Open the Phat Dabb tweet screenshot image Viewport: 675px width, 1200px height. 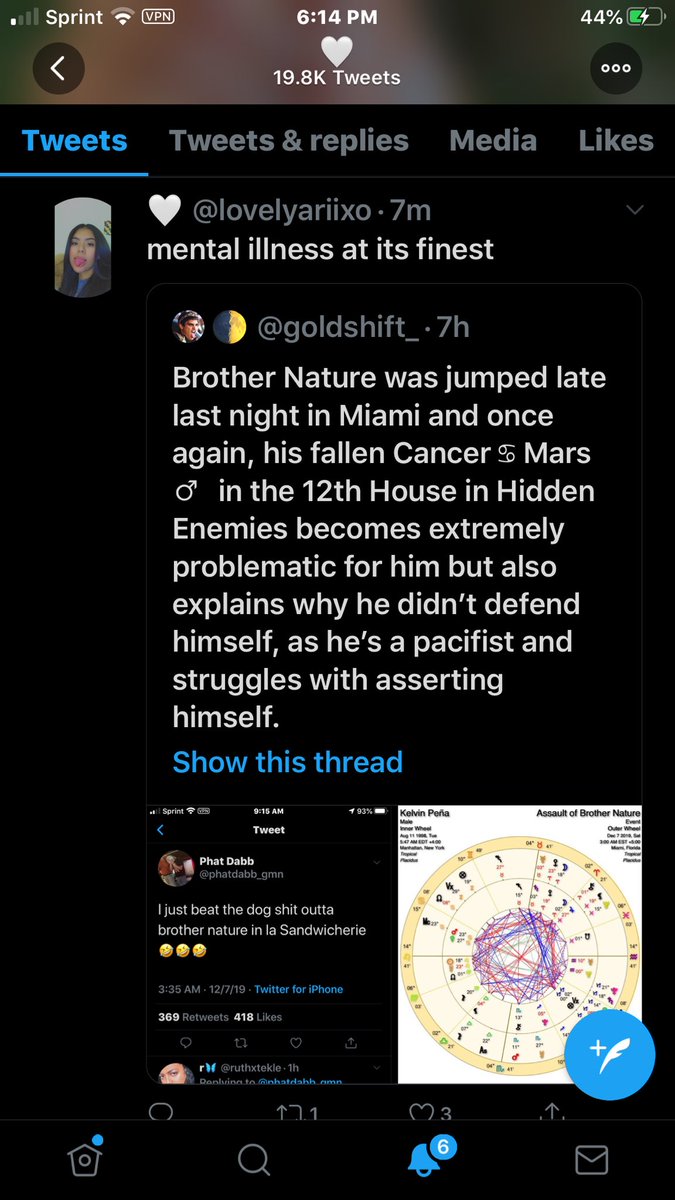(269, 943)
